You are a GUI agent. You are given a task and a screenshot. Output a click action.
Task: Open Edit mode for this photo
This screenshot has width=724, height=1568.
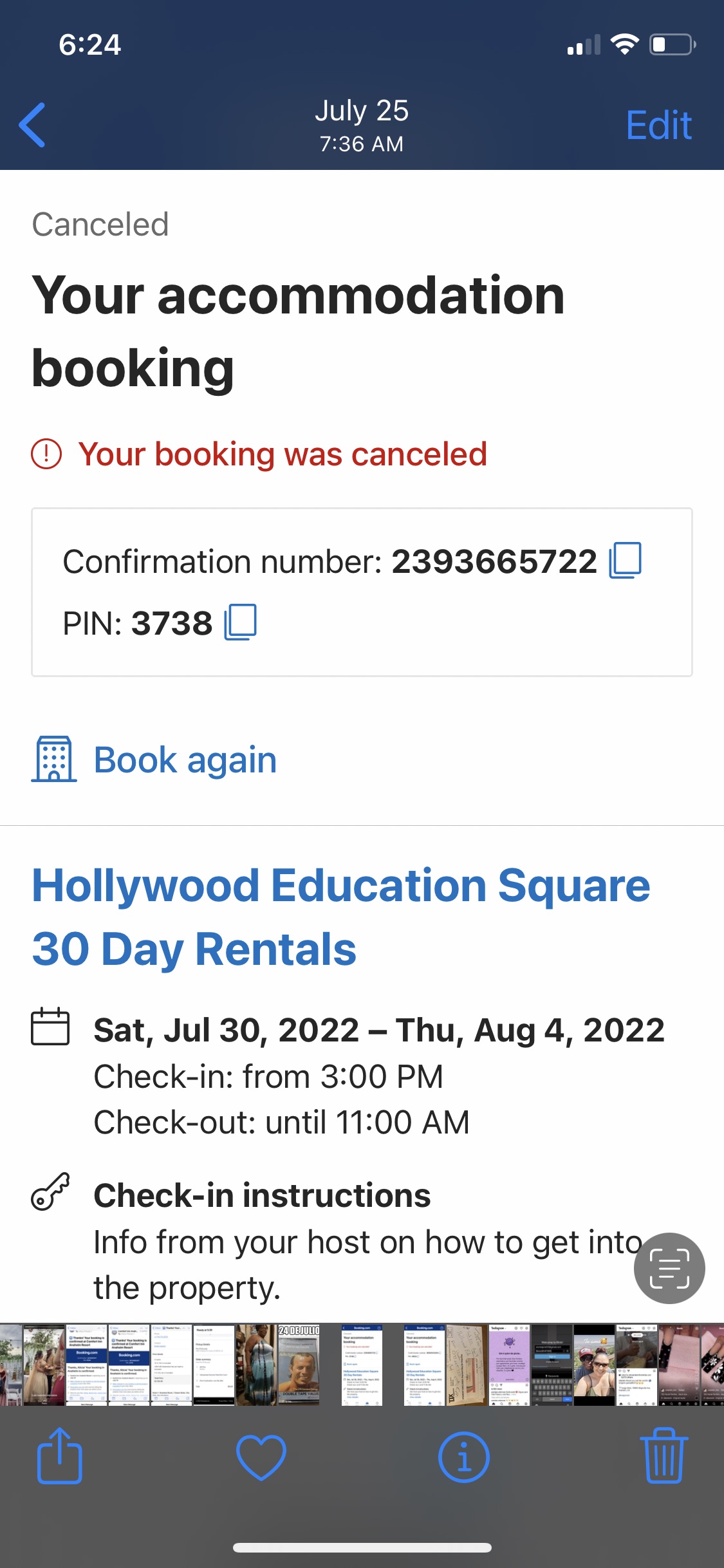658,124
